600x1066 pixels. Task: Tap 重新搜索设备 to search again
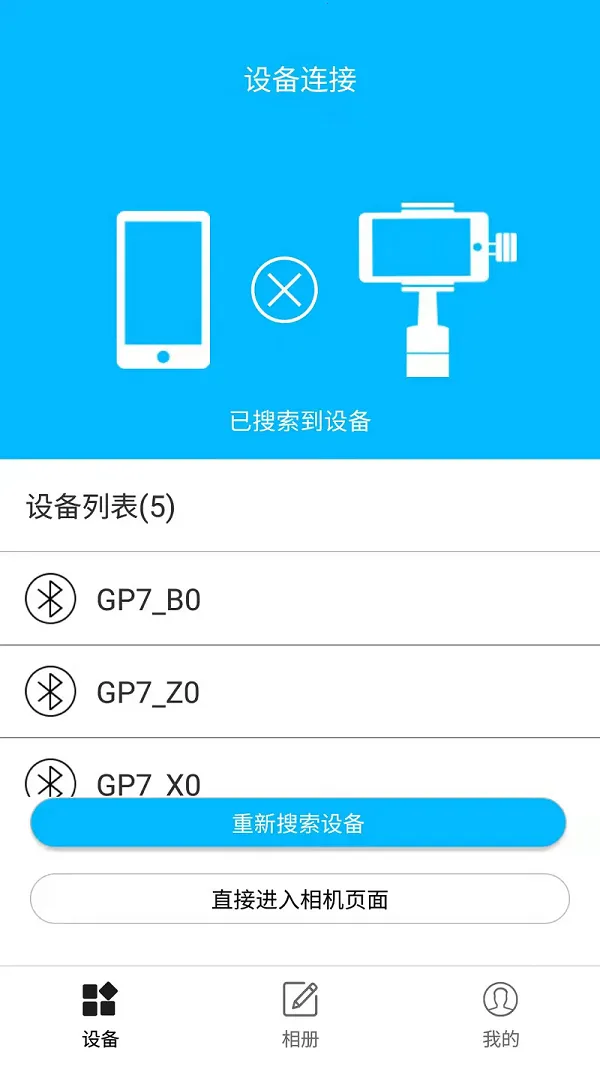coord(298,823)
